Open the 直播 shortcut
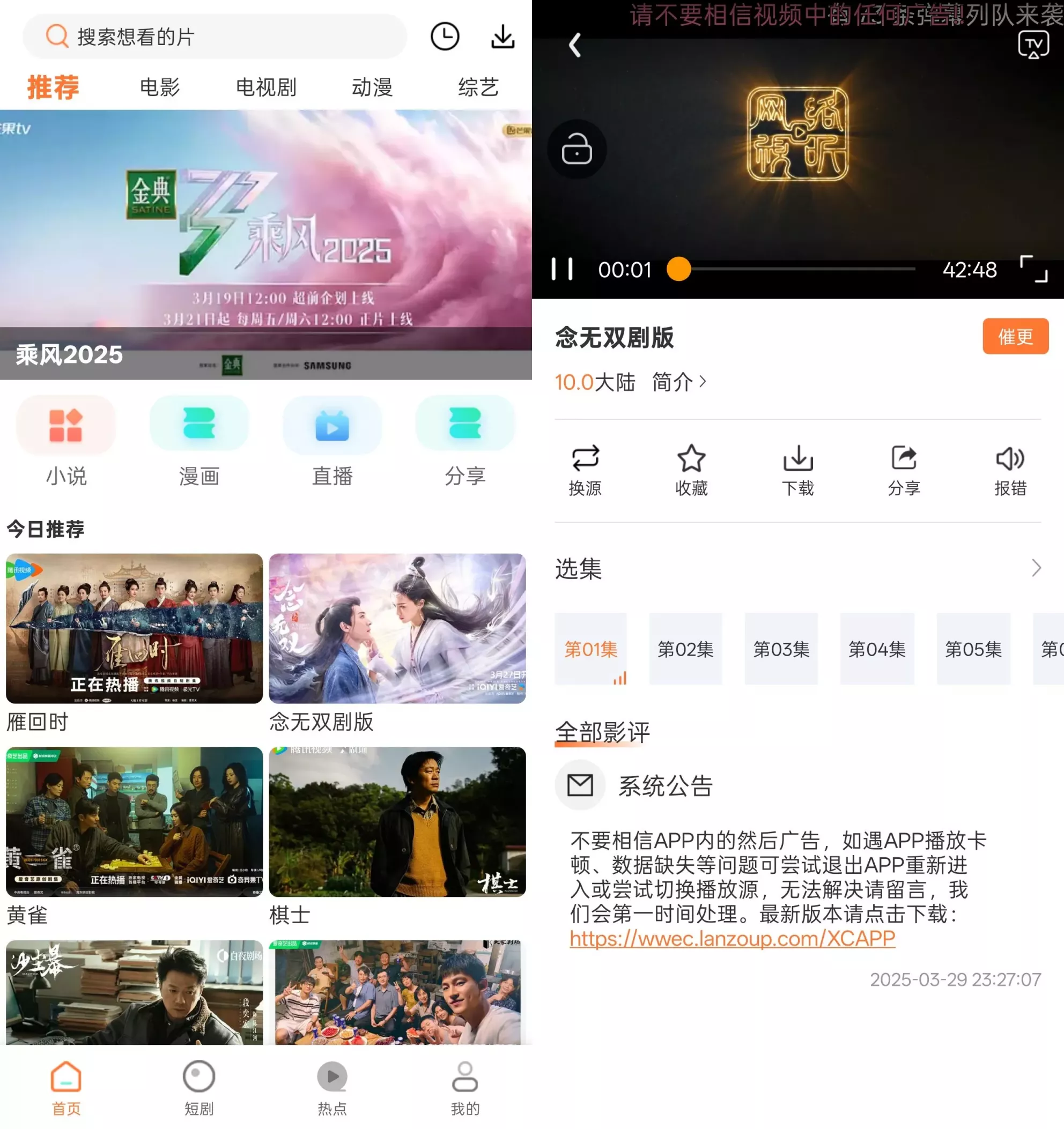This screenshot has height=1129, width=1064. point(332,441)
